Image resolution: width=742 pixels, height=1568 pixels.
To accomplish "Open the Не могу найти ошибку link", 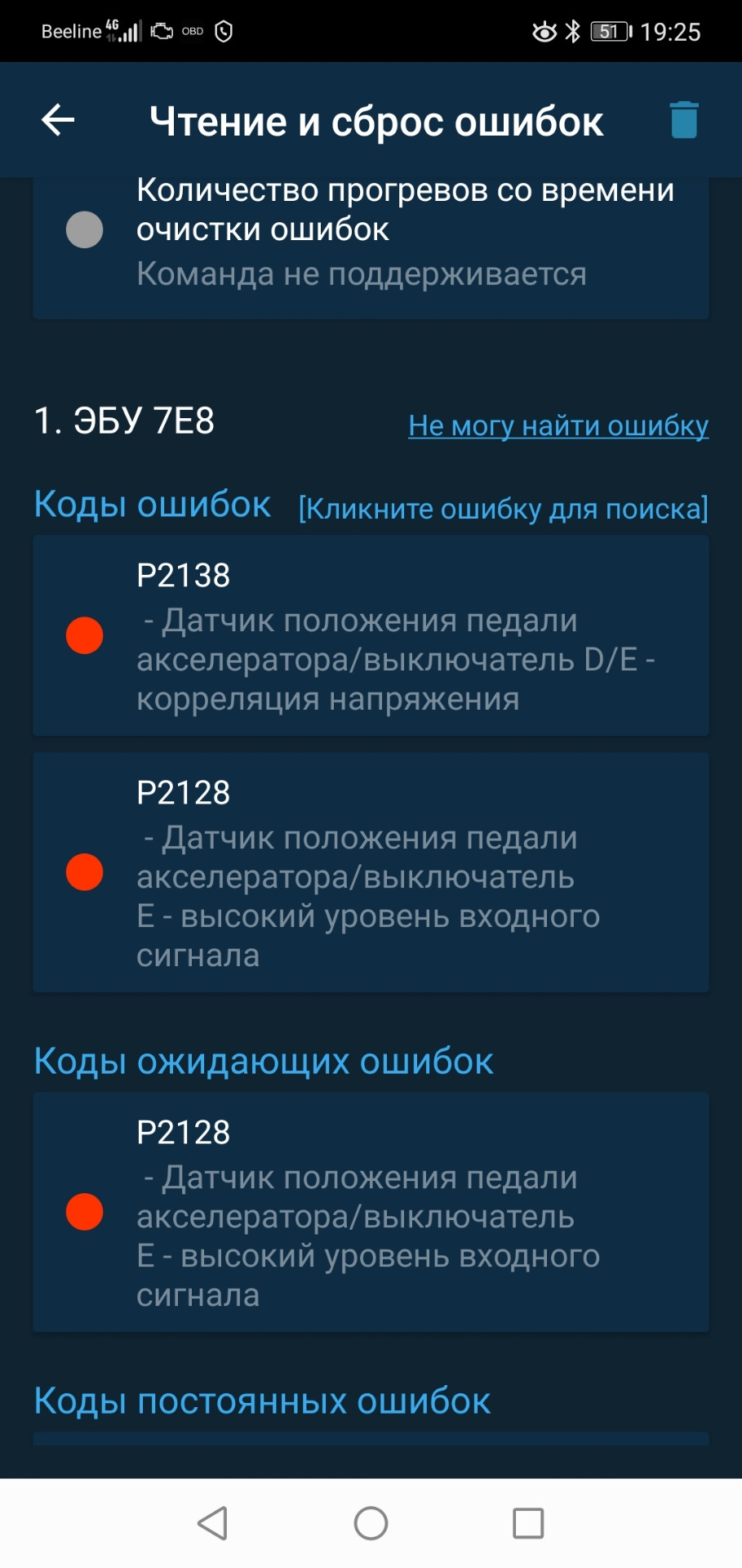I will 558,425.
